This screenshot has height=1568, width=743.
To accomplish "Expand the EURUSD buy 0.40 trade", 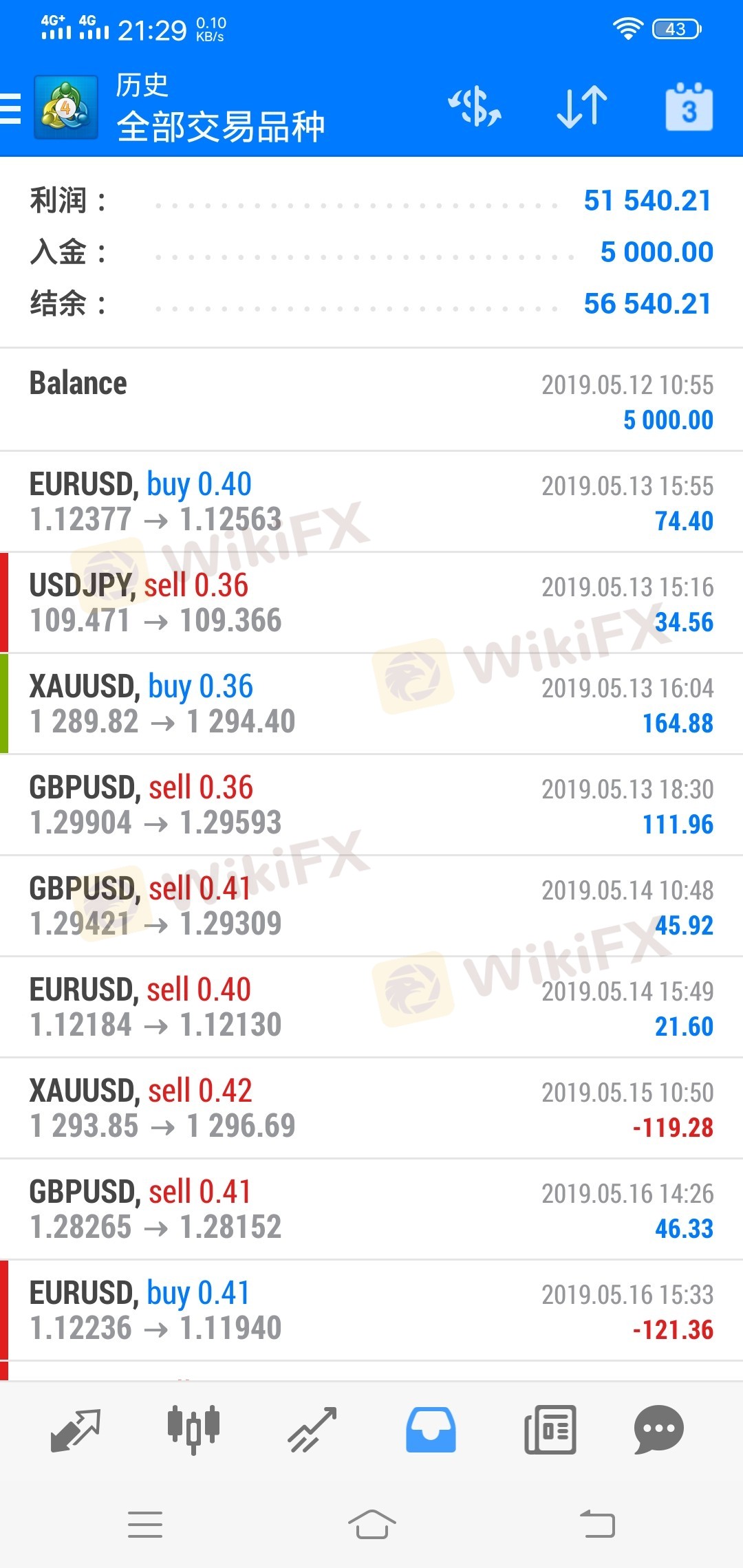I will [371, 502].
